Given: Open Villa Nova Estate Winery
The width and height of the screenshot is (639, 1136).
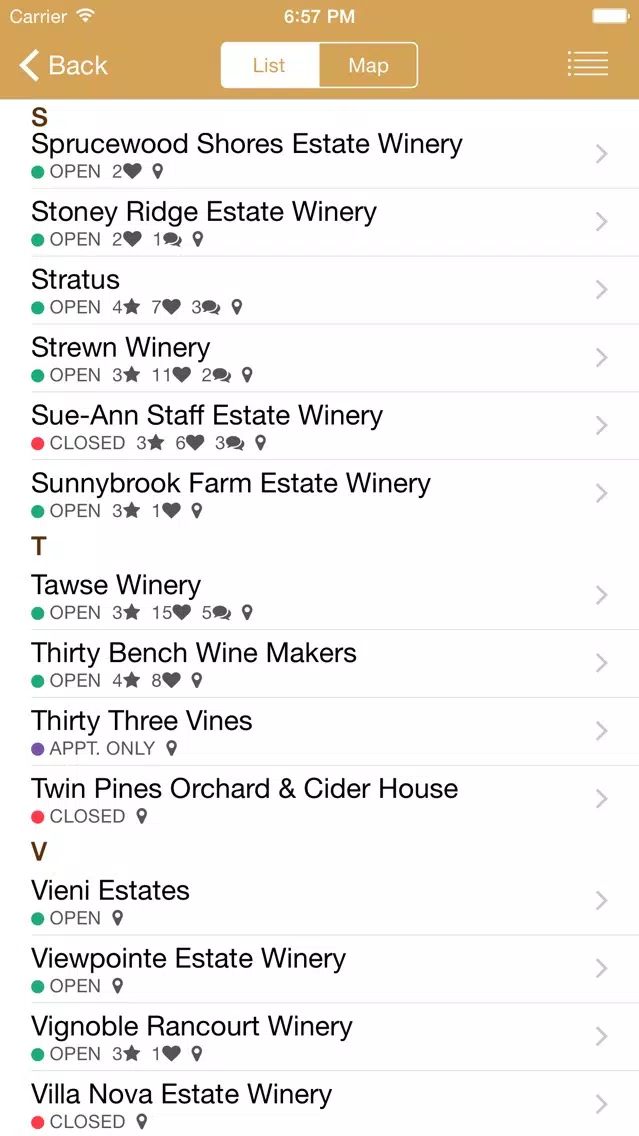Looking at the screenshot, I should coord(320,1104).
